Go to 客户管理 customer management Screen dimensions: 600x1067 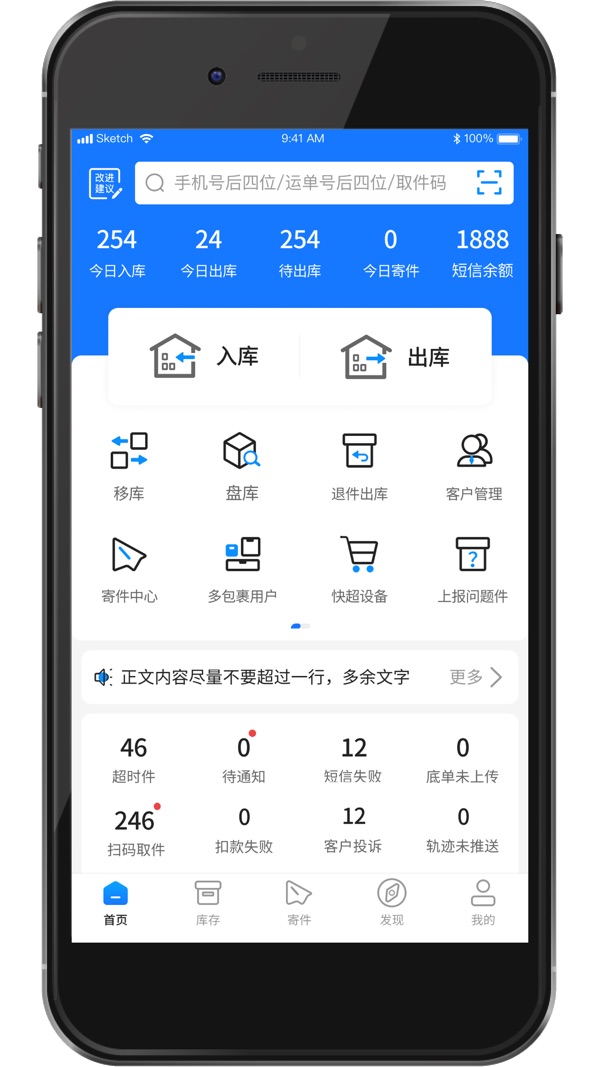[473, 463]
